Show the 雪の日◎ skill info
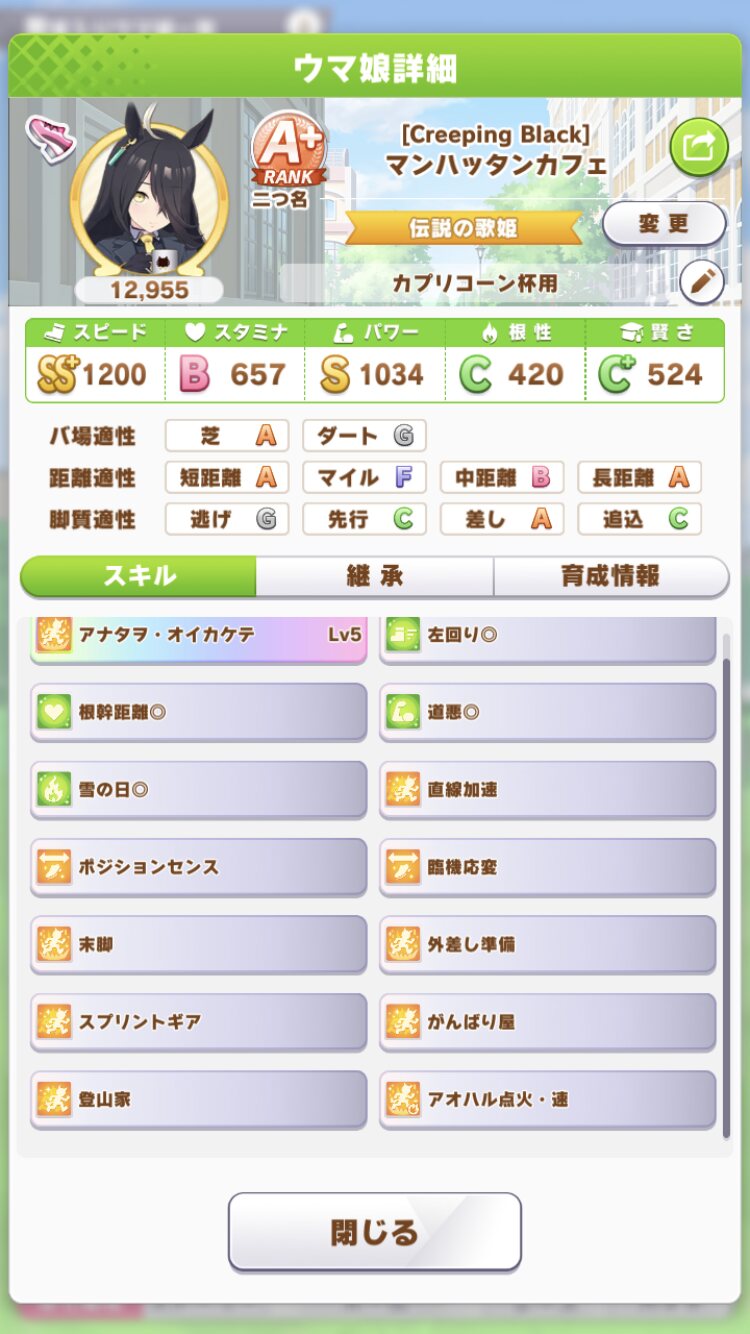 click(198, 790)
